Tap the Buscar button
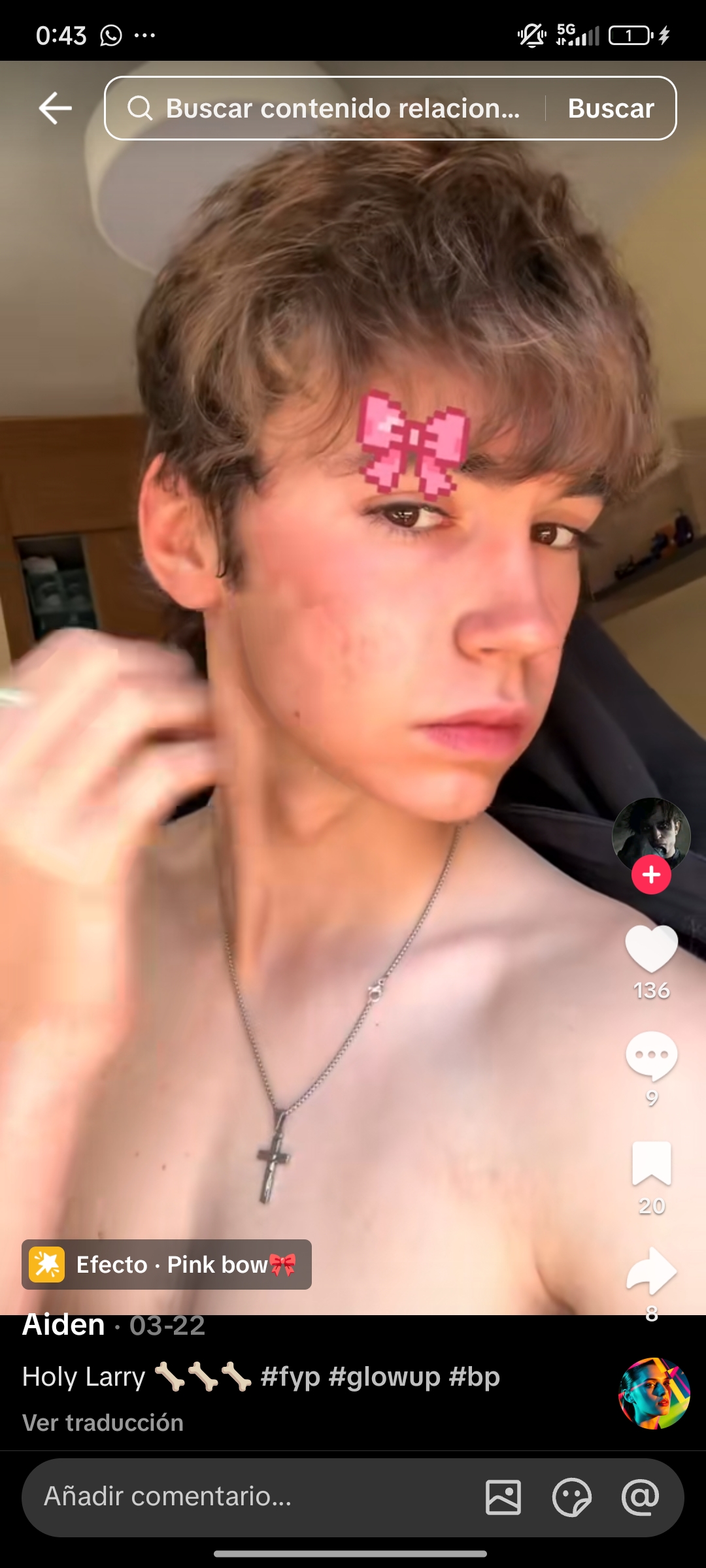The height and width of the screenshot is (1568, 706). (x=611, y=108)
